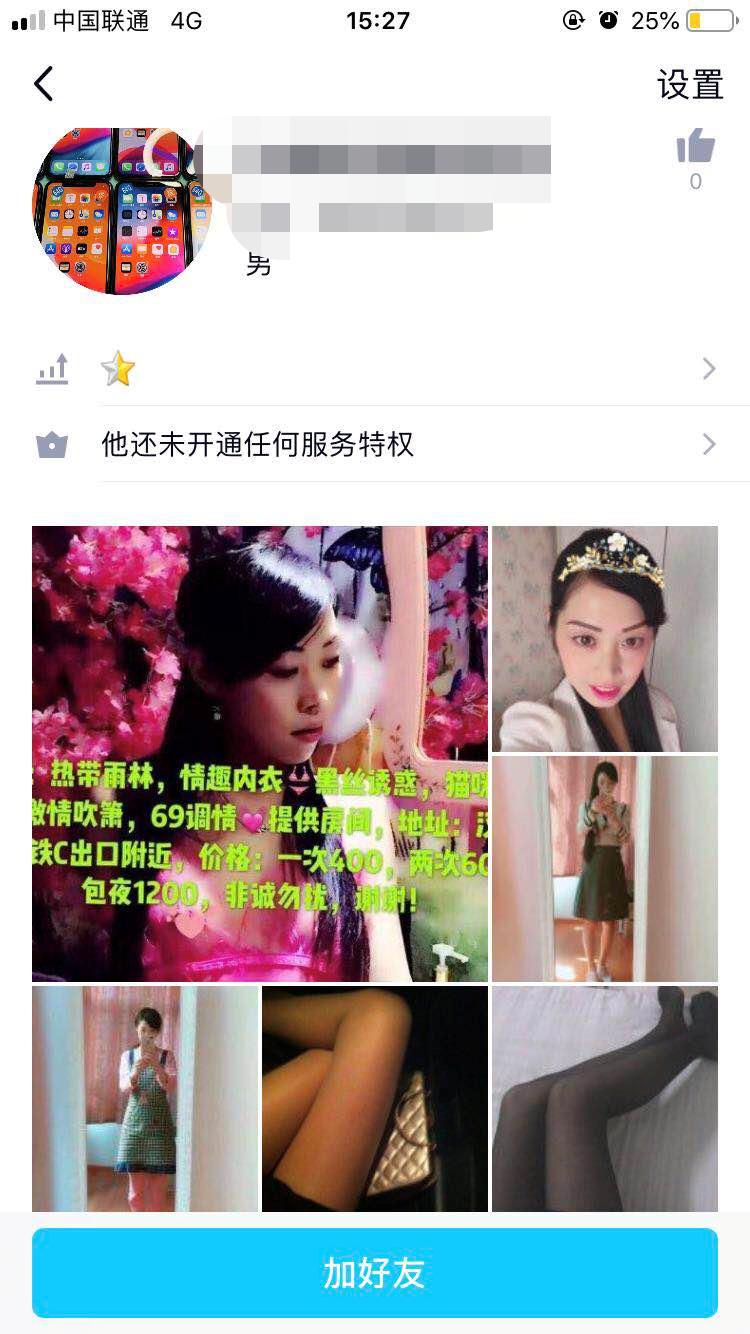Tap the back arrow to return
The image size is (750, 1334).
pos(43,84)
